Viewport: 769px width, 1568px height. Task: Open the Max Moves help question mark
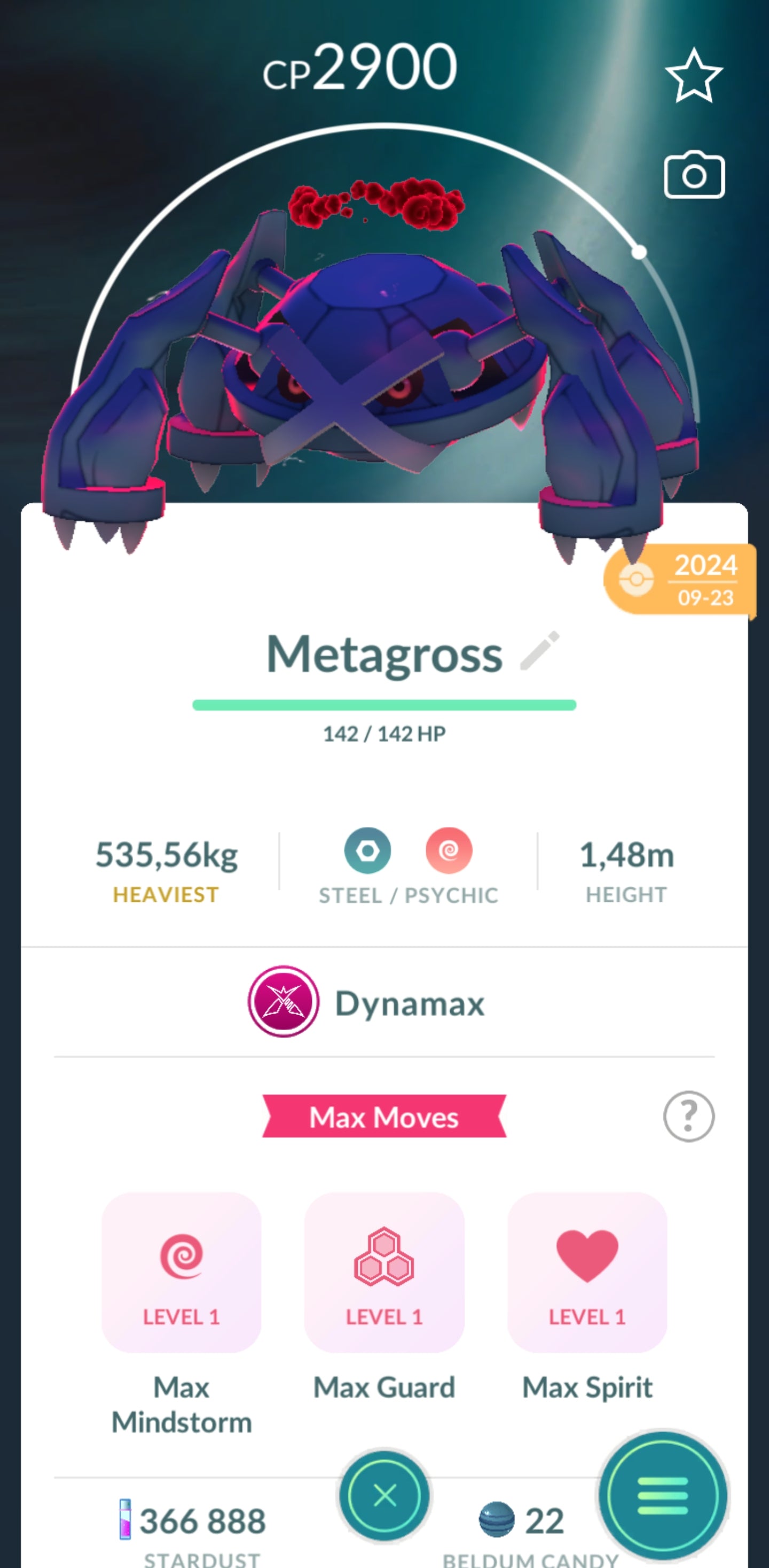click(688, 1115)
